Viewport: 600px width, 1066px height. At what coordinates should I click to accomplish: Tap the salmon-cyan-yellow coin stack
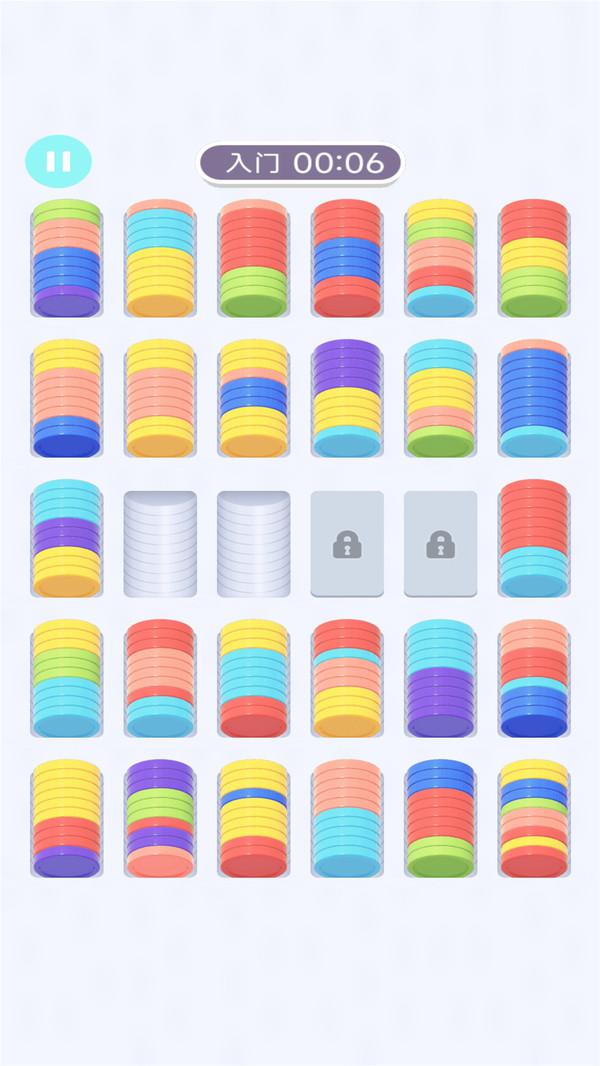click(160, 258)
